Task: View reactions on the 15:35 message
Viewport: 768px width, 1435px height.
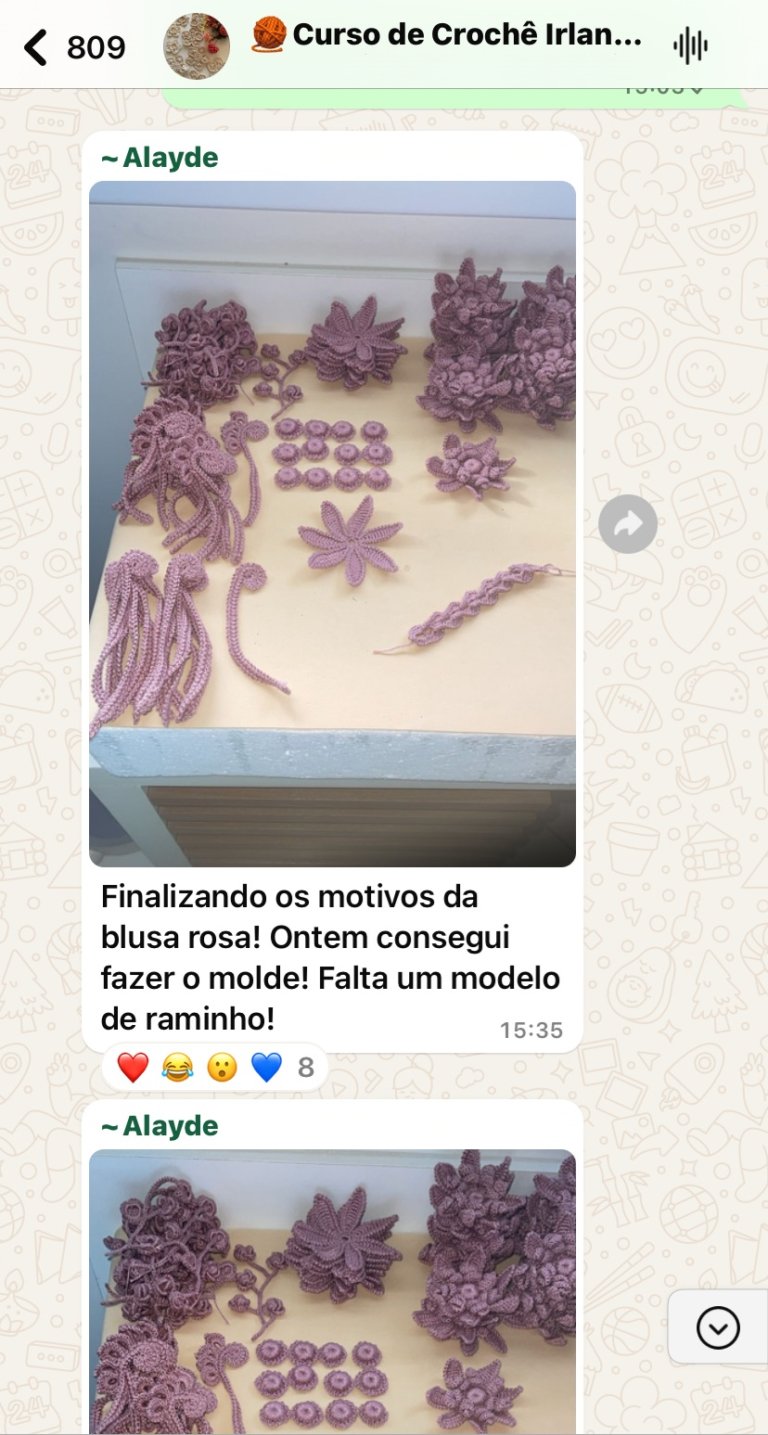Action: coord(215,1068)
